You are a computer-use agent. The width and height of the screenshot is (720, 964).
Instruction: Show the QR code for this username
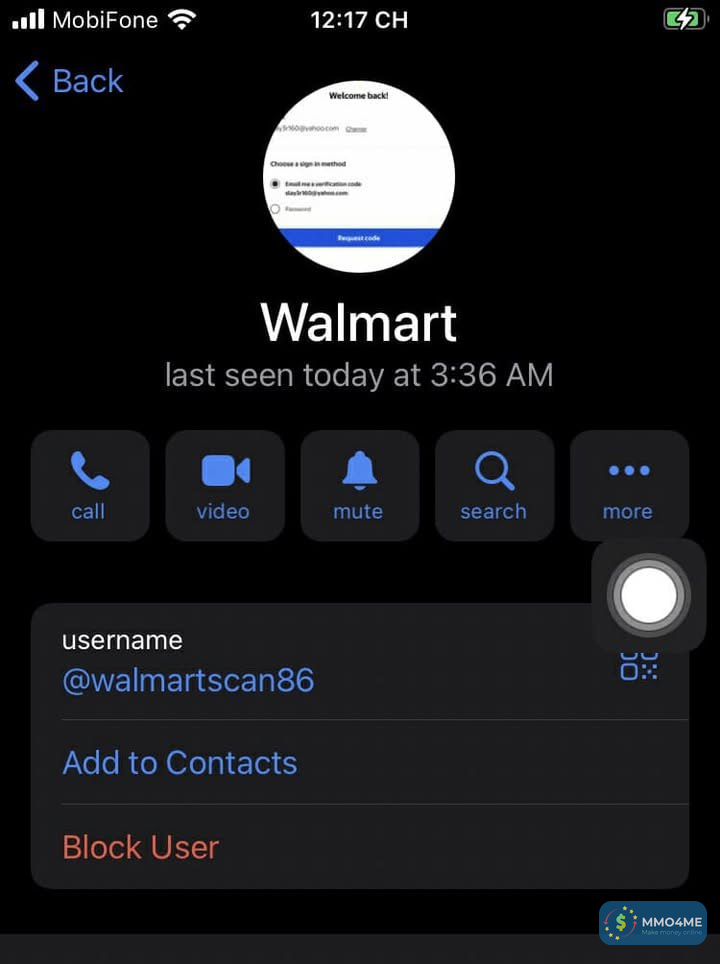(x=638, y=667)
